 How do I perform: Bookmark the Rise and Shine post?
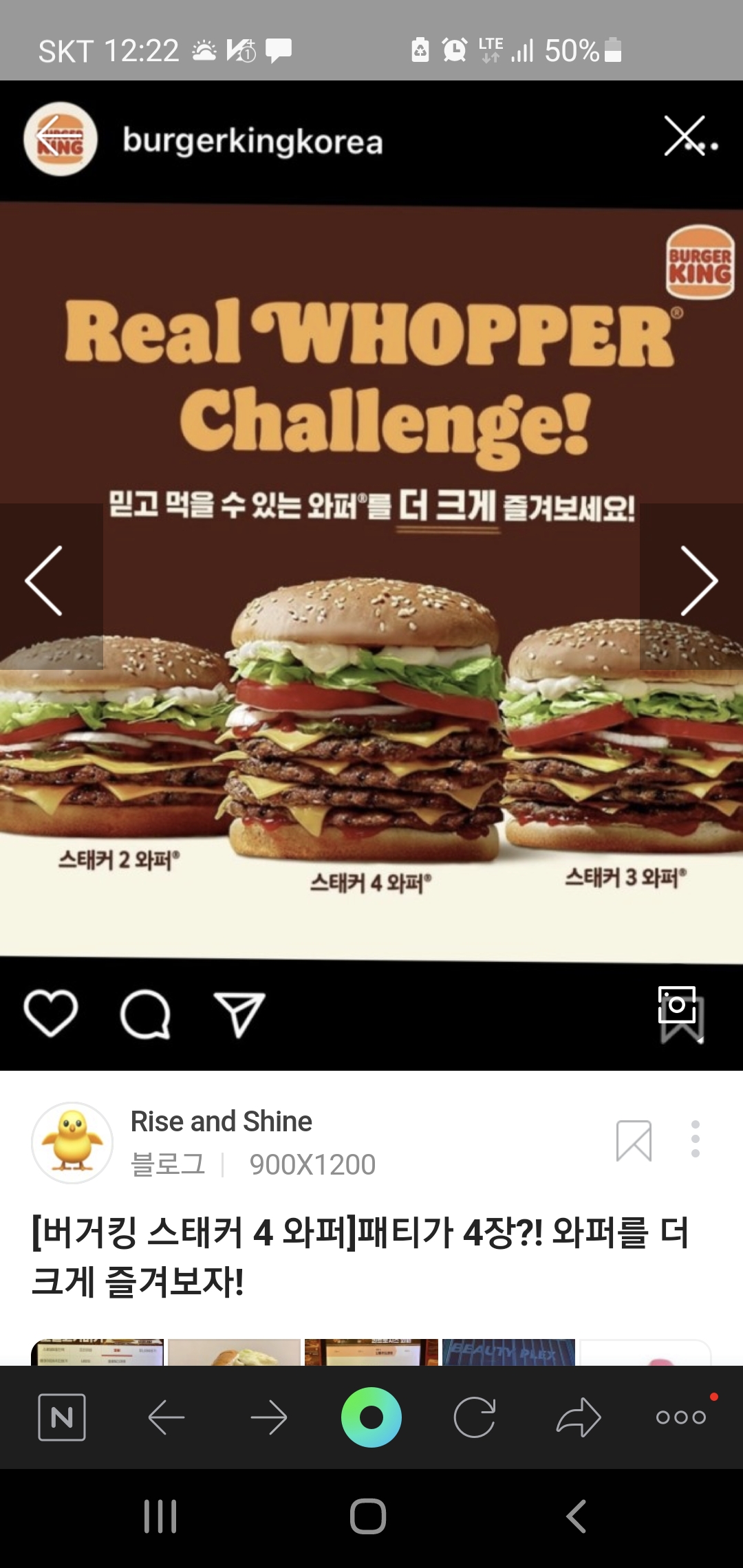(x=634, y=1140)
